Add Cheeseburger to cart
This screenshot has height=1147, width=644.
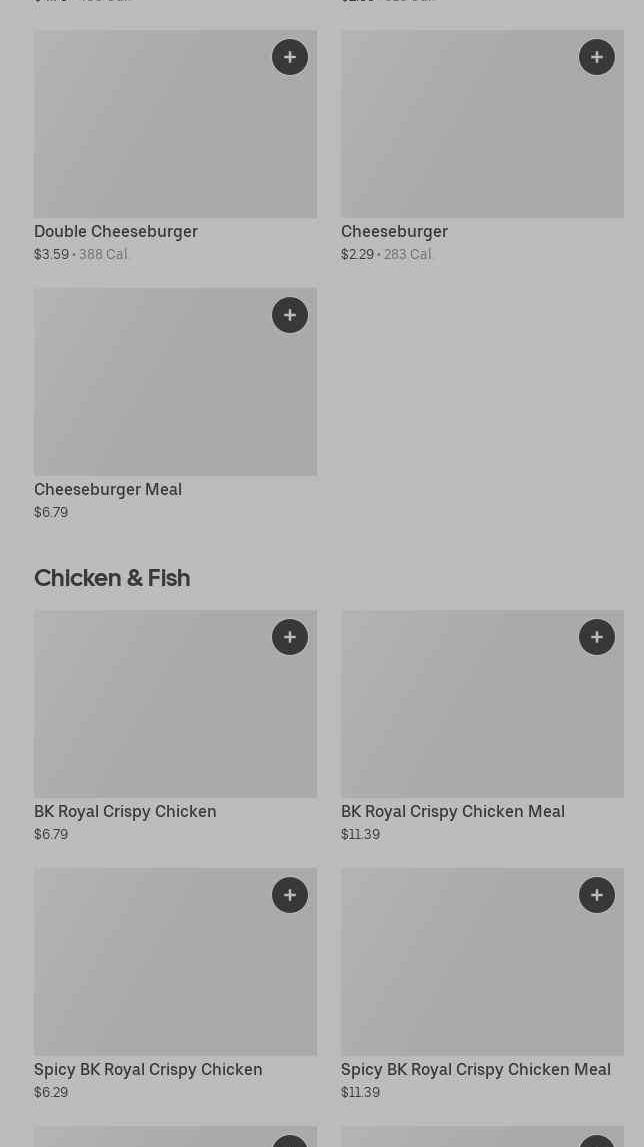pos(597,57)
